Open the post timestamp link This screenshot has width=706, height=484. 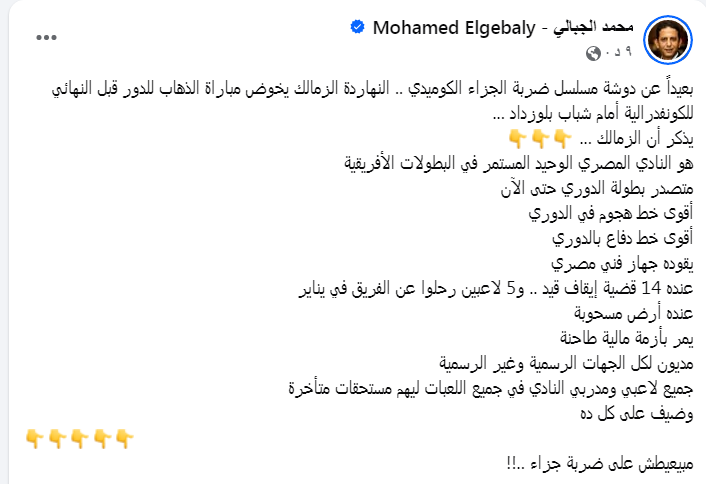(620, 51)
